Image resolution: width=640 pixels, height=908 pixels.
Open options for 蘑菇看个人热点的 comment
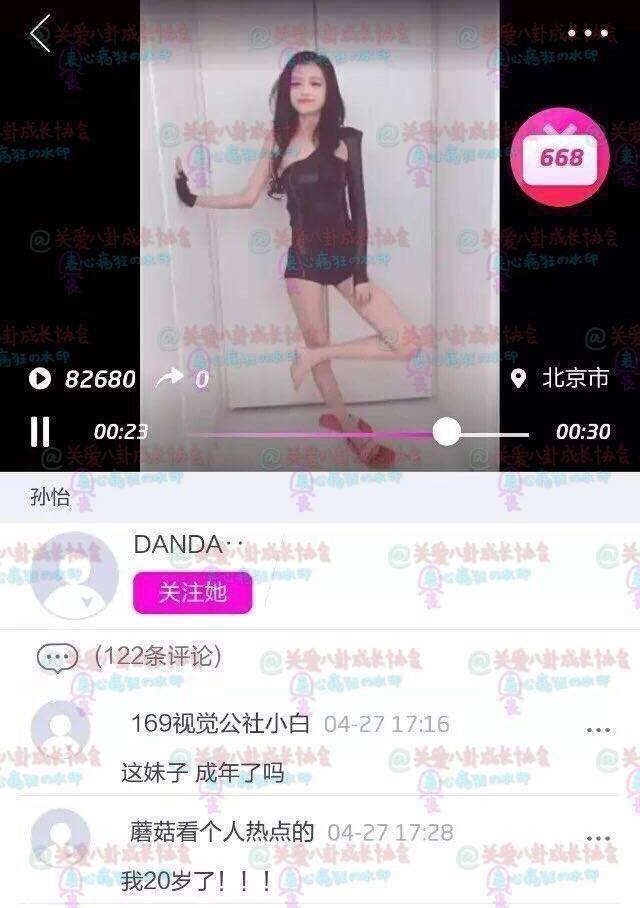click(x=598, y=838)
